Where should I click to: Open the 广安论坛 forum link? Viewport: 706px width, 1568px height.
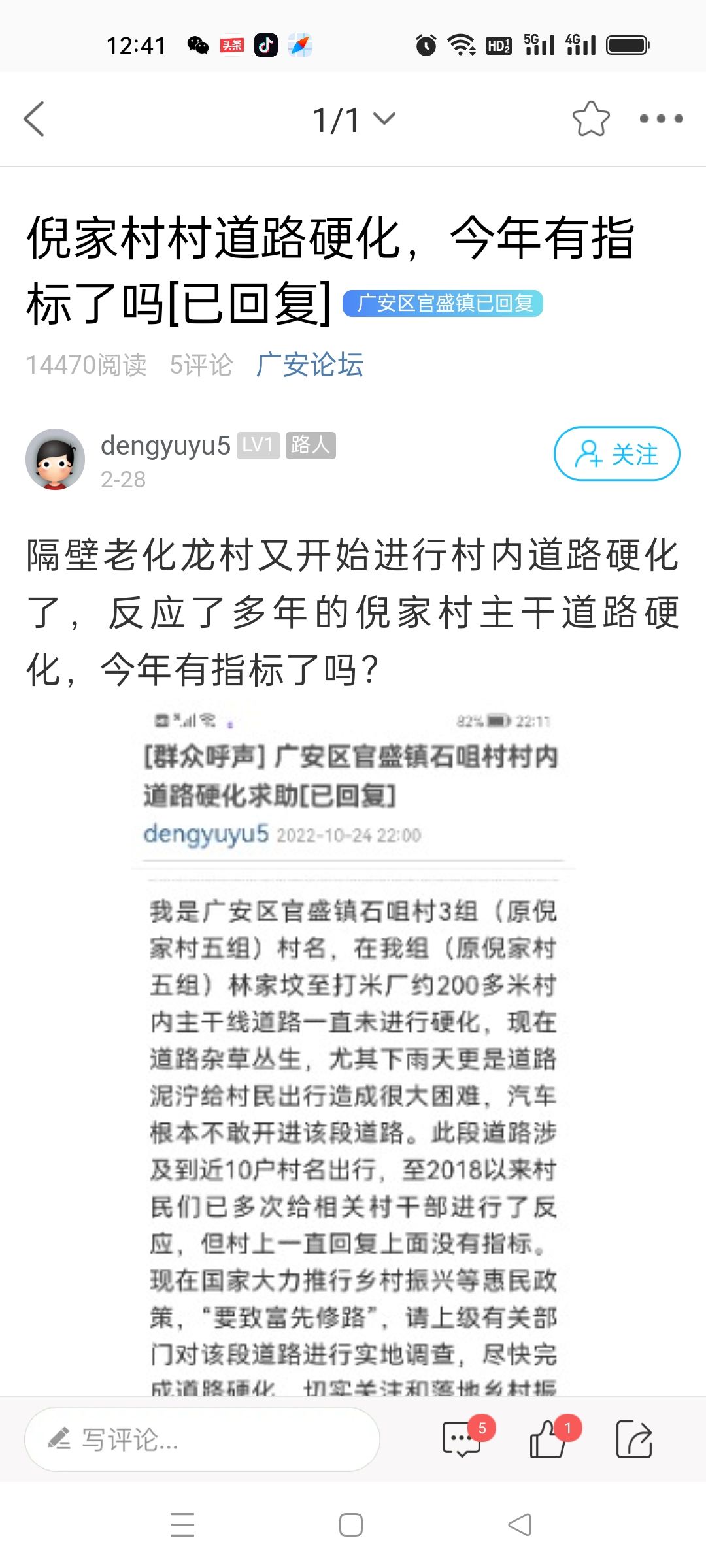pos(309,365)
